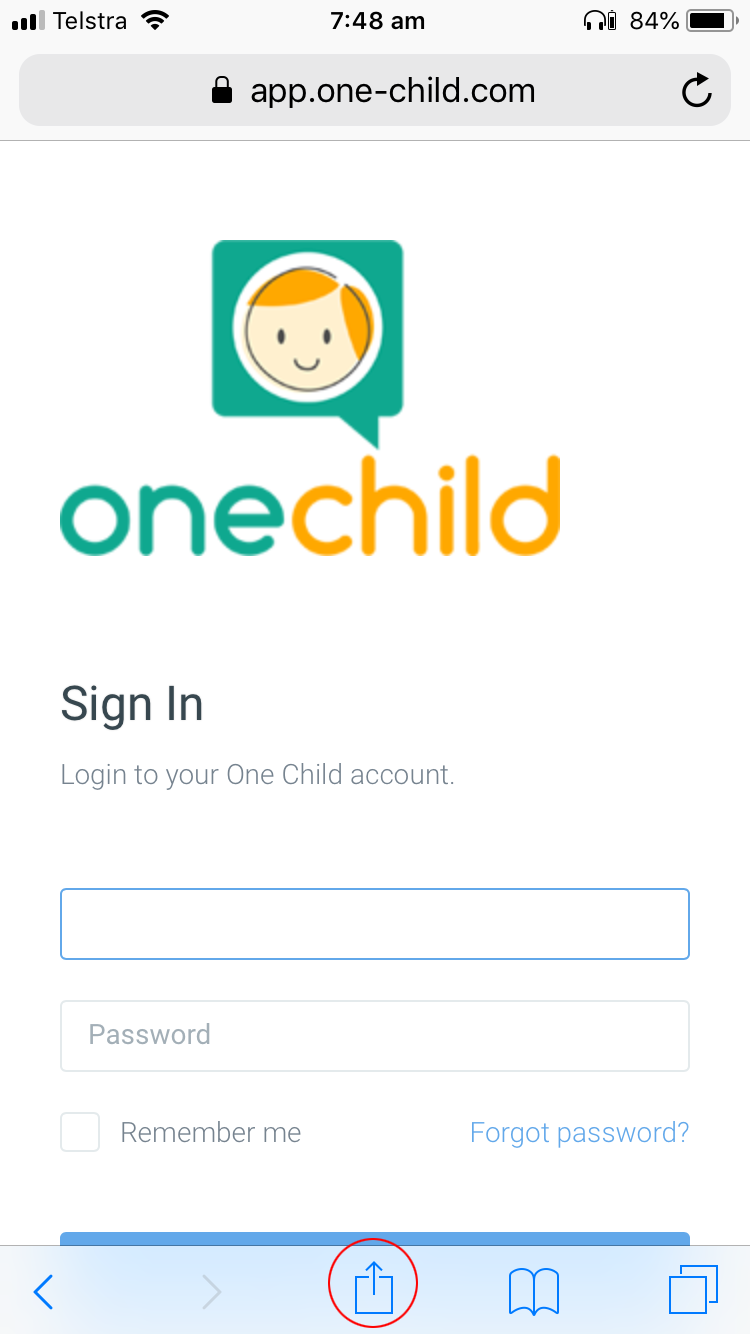The width and height of the screenshot is (750, 1334).
Task: Tap the page reload icon
Action: click(696, 90)
